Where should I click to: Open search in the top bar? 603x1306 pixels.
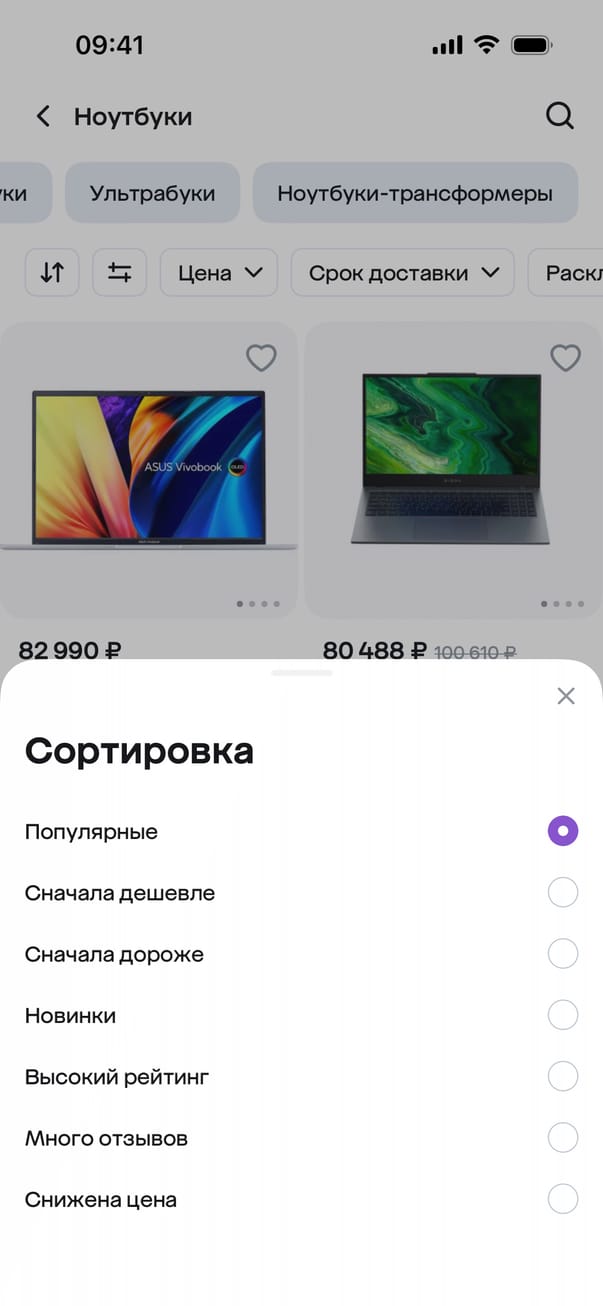pos(560,117)
